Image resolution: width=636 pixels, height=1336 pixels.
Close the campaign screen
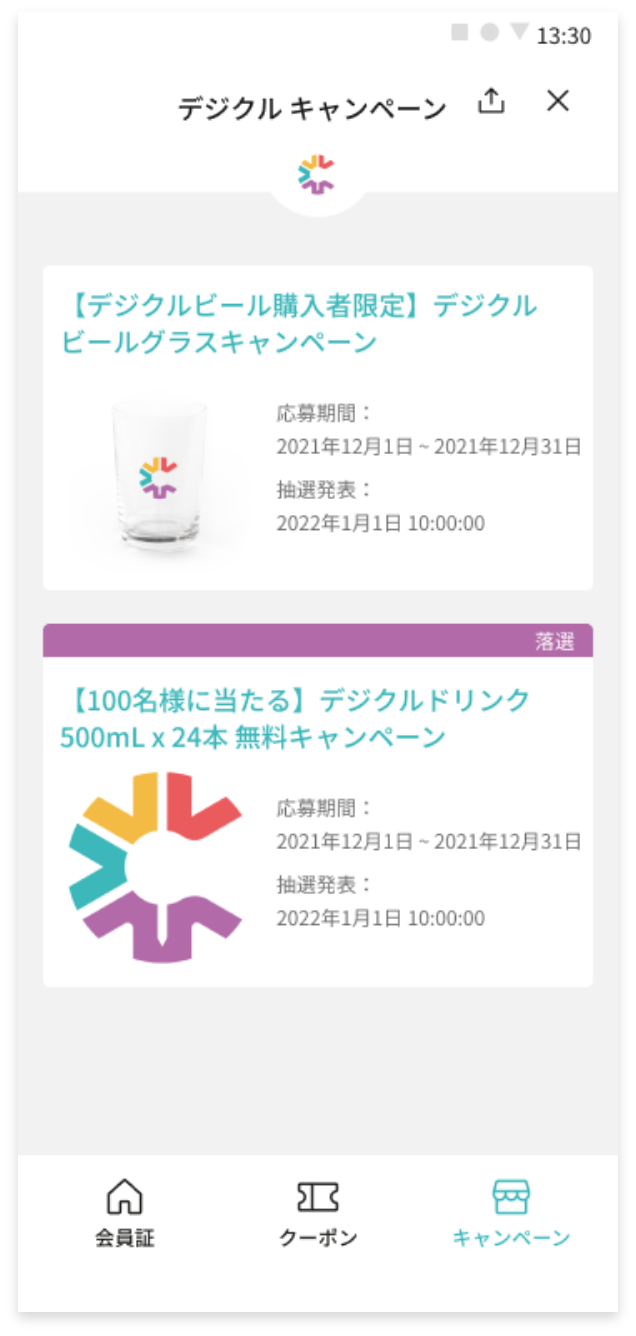pyautogui.click(x=557, y=101)
